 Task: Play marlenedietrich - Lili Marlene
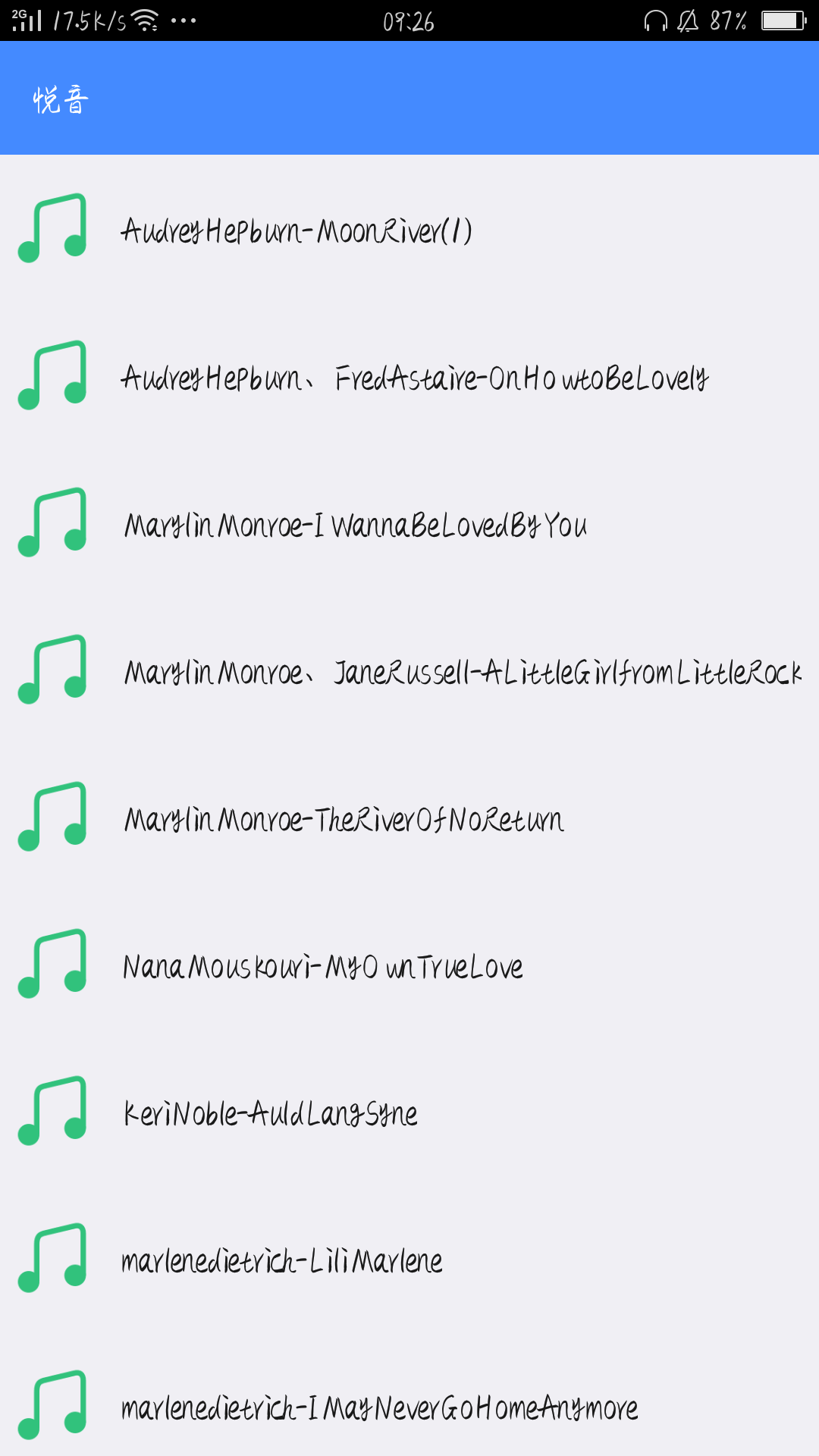[409, 1258]
